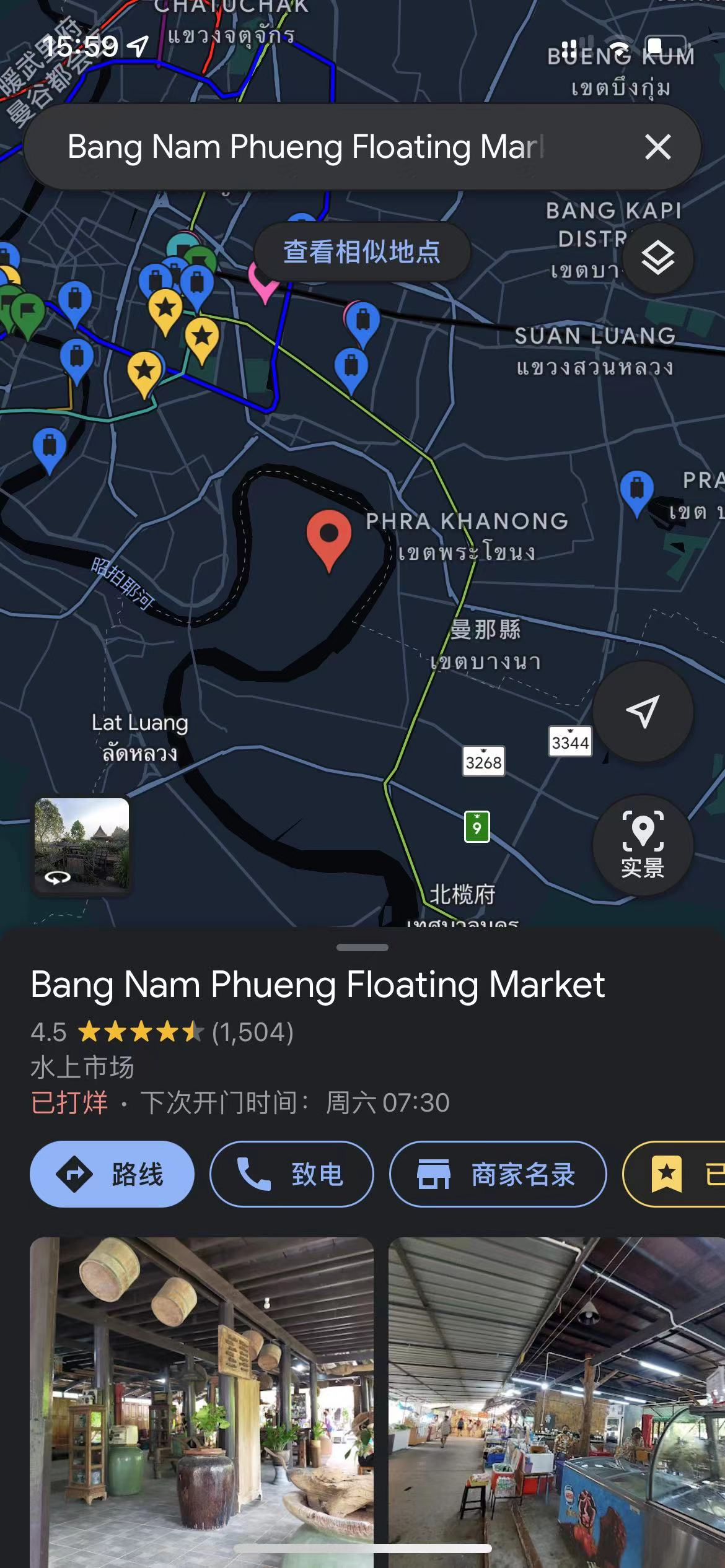Select the Bang Nam Phueng Floating Market title
Image resolution: width=725 pixels, height=1568 pixels.
(x=318, y=986)
